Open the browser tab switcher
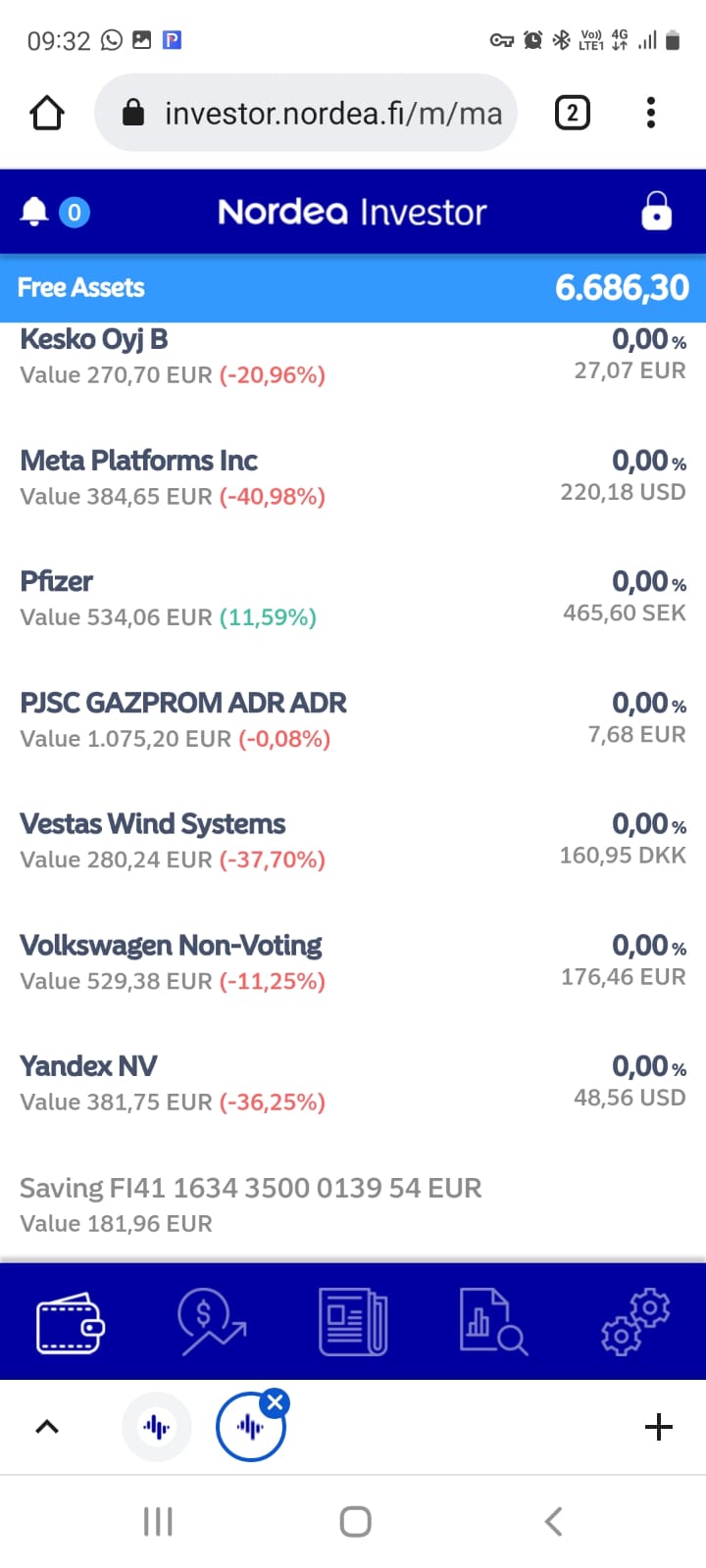Image resolution: width=706 pixels, height=1568 pixels. (x=573, y=113)
